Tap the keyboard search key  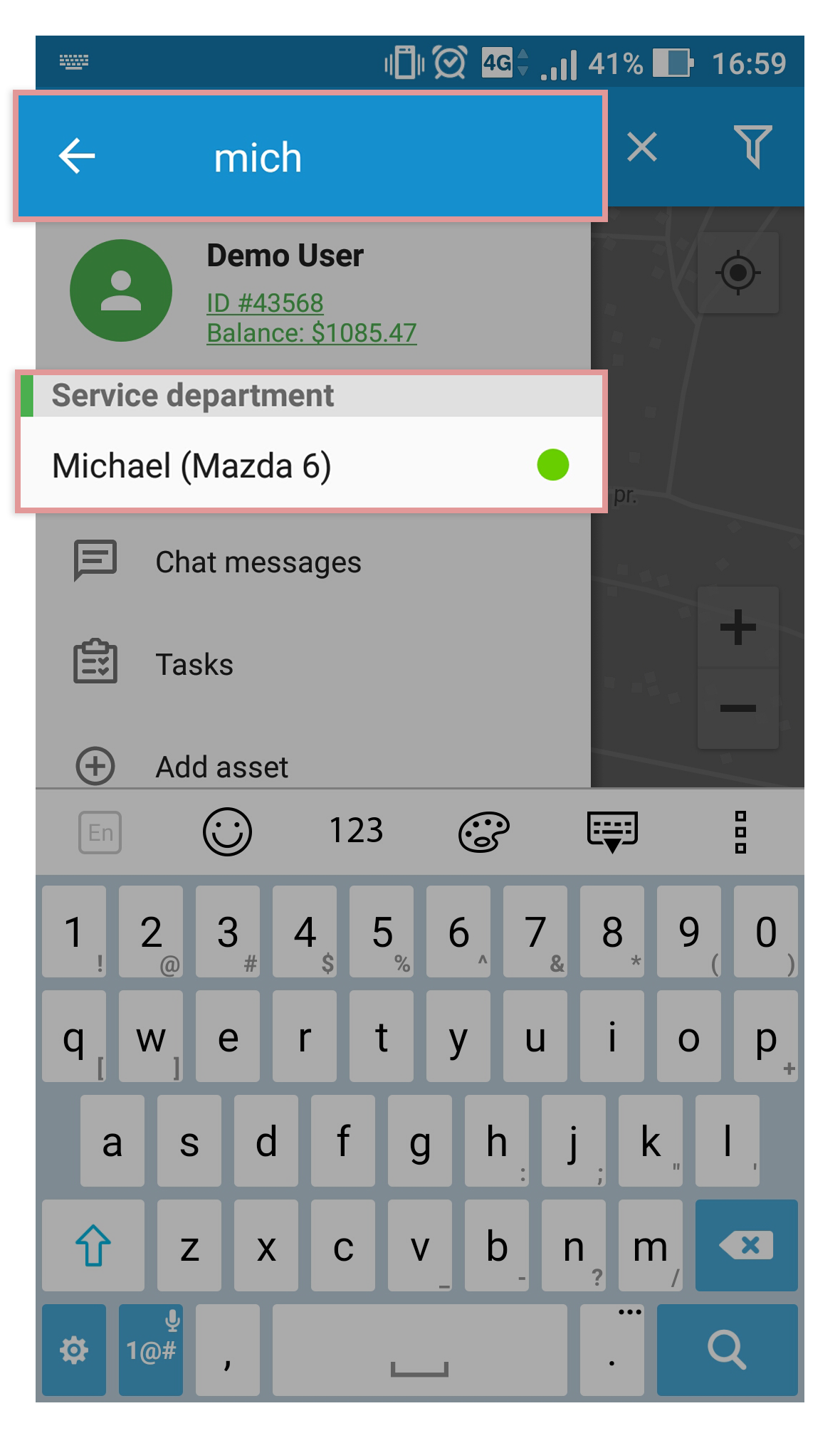pyautogui.click(x=727, y=1350)
